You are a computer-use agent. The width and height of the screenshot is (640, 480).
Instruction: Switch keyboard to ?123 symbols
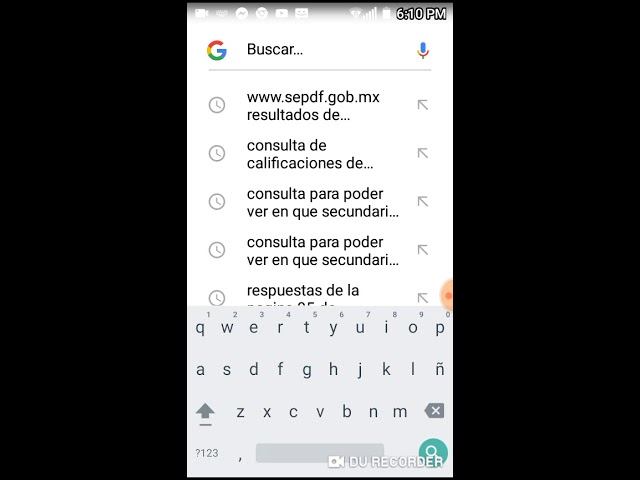click(207, 453)
